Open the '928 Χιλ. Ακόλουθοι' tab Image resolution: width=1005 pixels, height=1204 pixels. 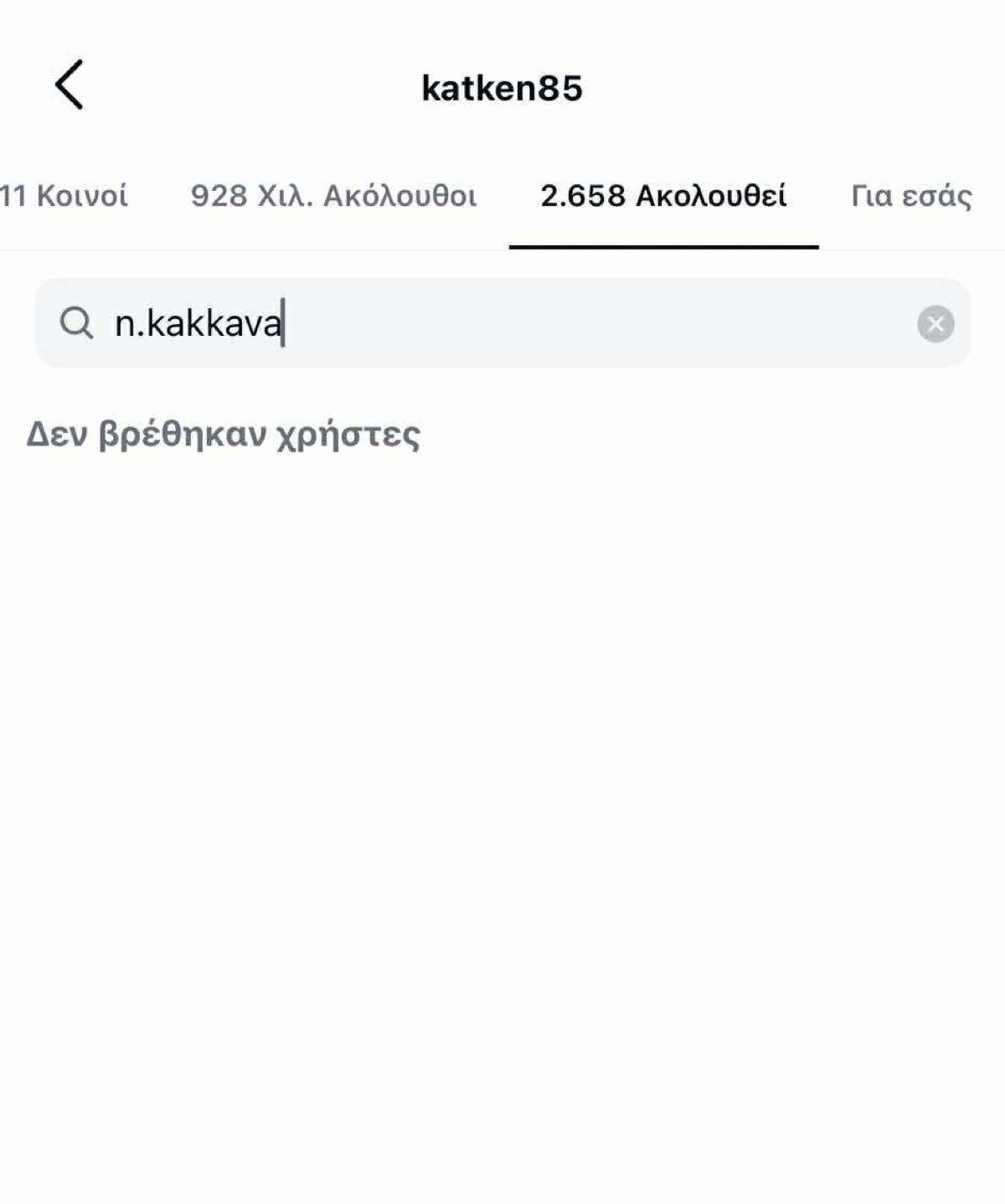pos(333,195)
